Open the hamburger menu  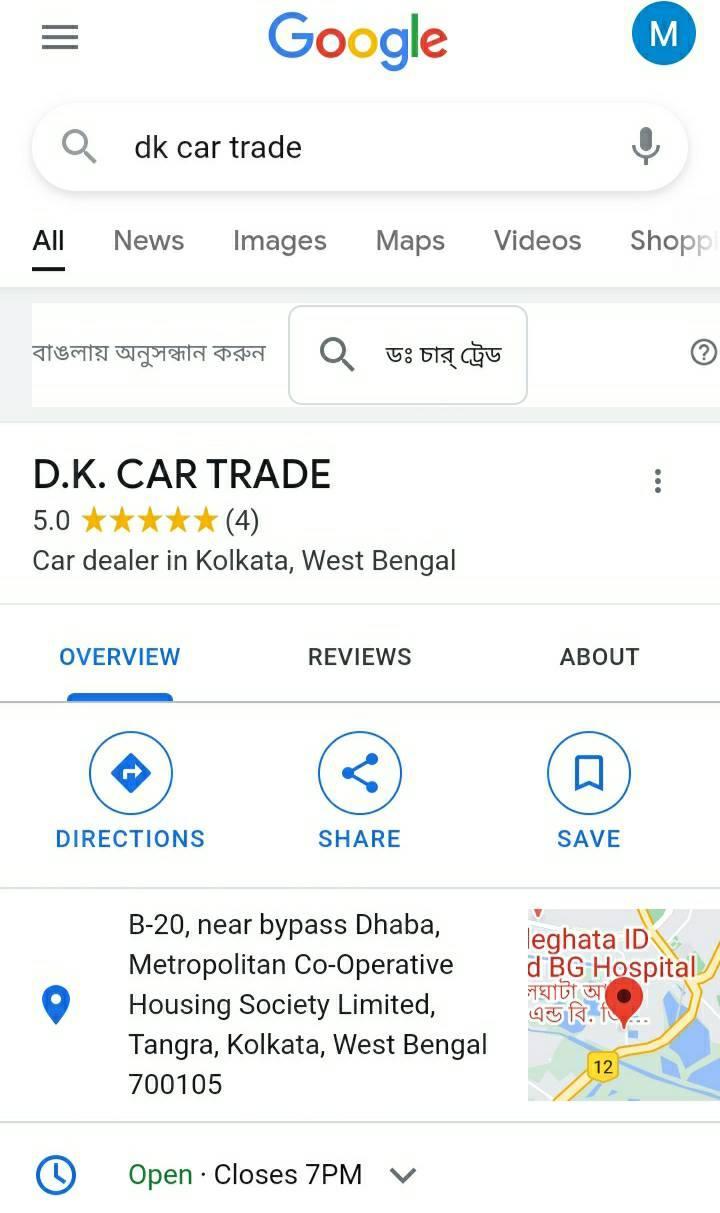click(x=60, y=38)
